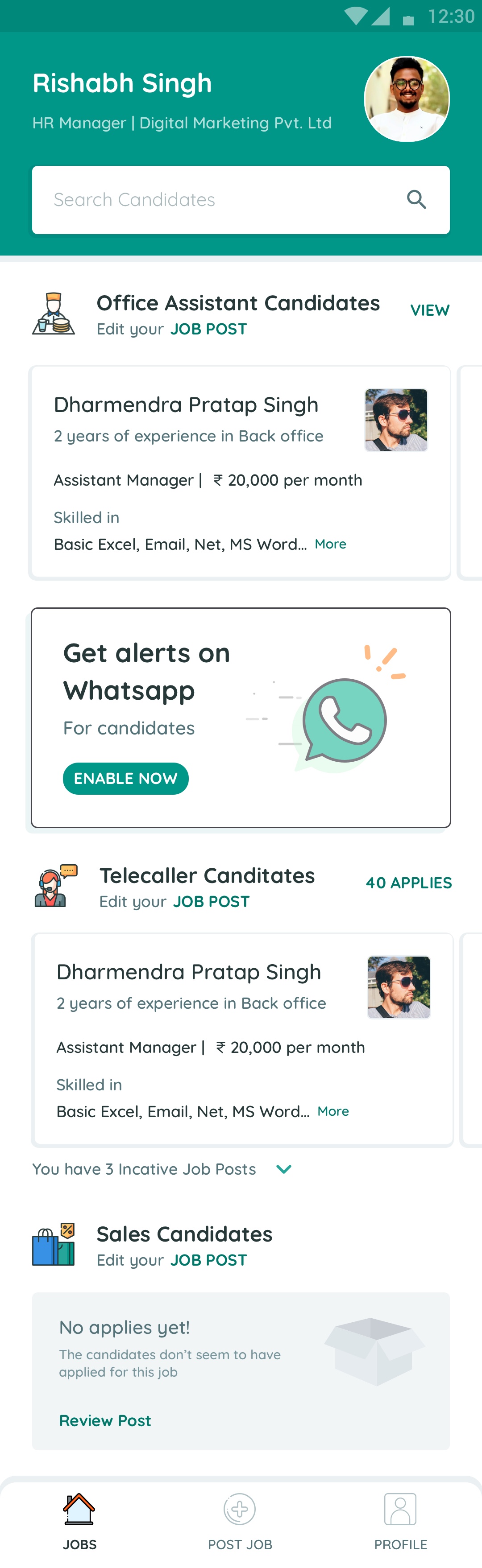Edit the Office Assistant JOB POST
Viewport: 482px width, 1568px height.
(x=208, y=329)
